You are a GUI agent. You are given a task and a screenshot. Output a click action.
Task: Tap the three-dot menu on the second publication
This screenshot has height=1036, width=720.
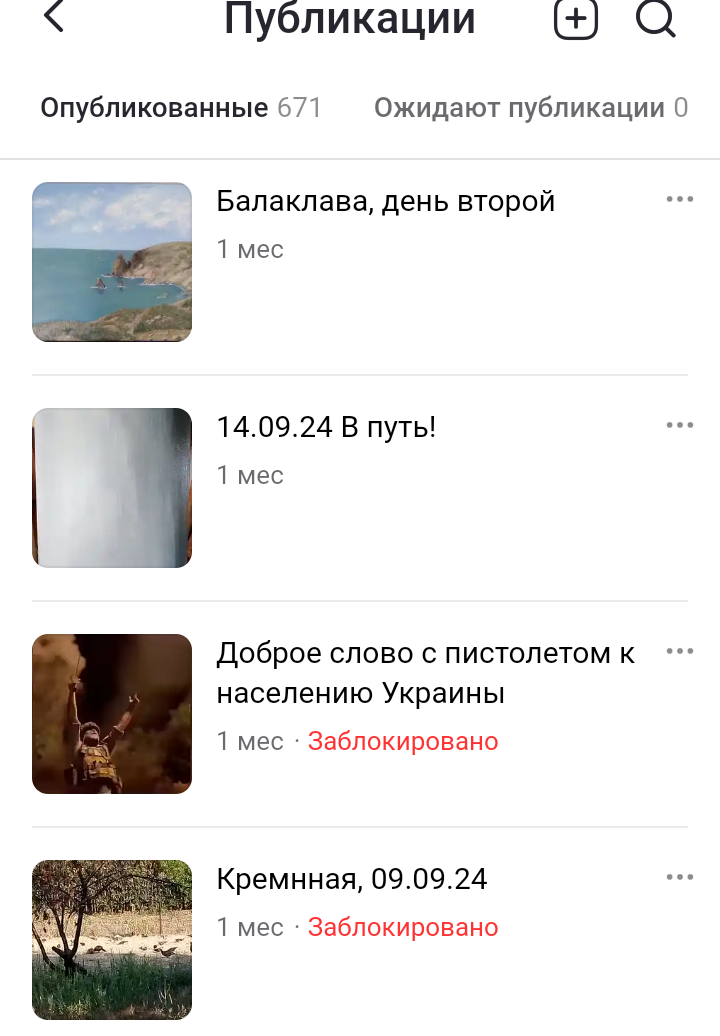pyautogui.click(x=681, y=424)
